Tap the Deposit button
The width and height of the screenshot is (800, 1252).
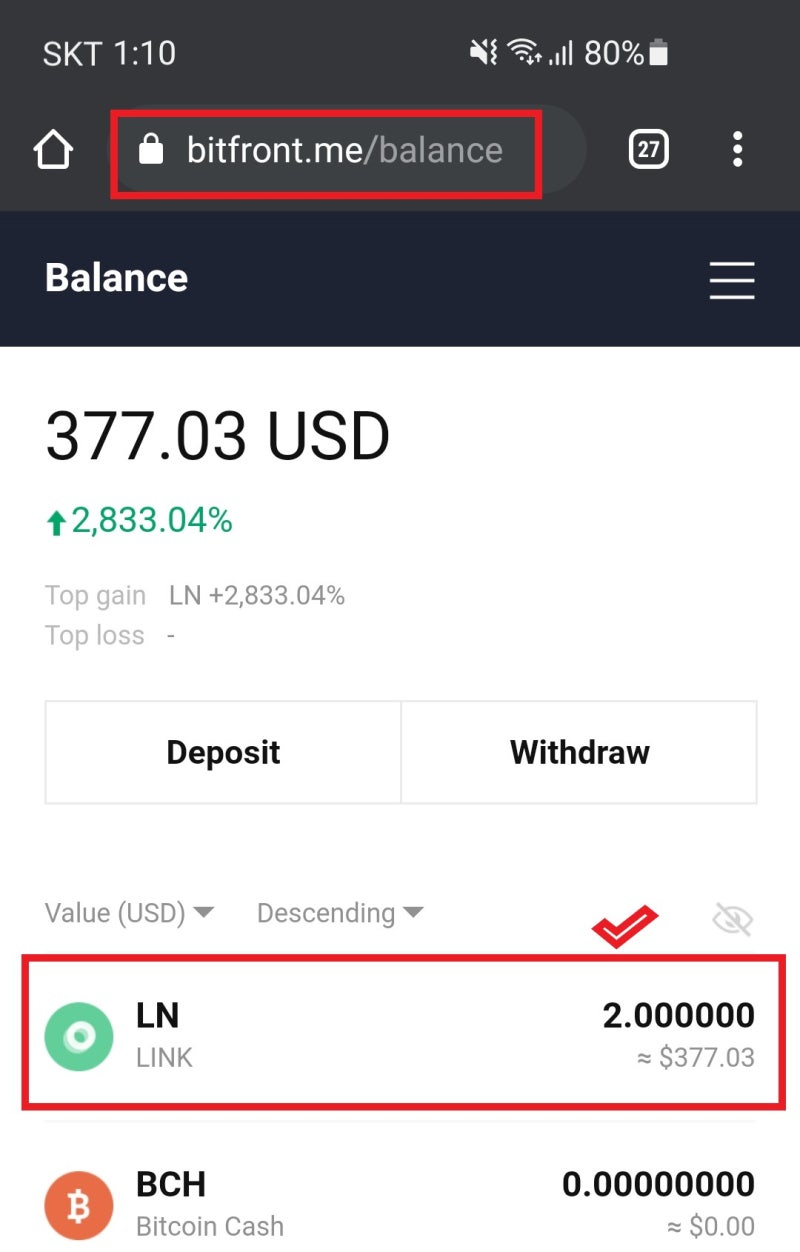(222, 752)
